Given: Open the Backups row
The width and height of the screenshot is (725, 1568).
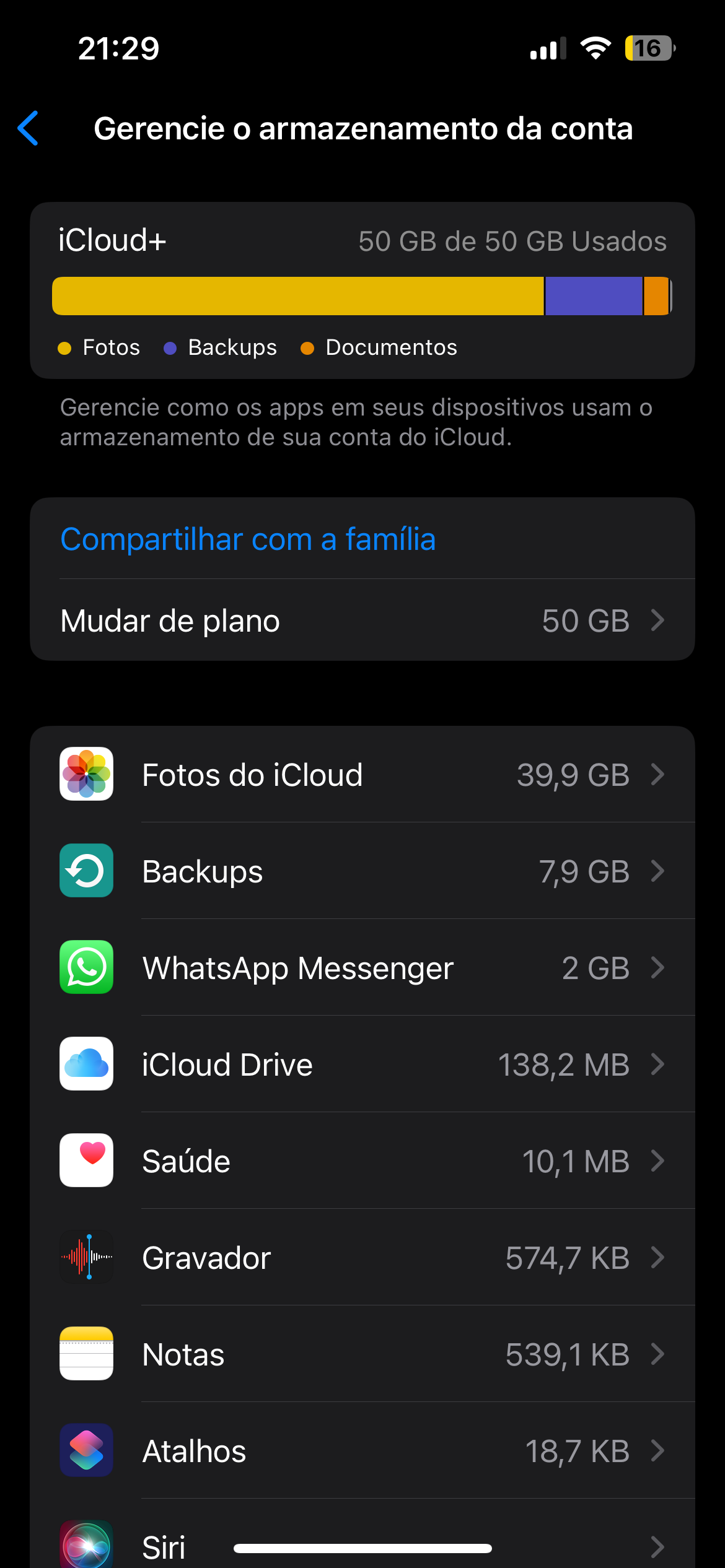Looking at the screenshot, I should (x=362, y=871).
